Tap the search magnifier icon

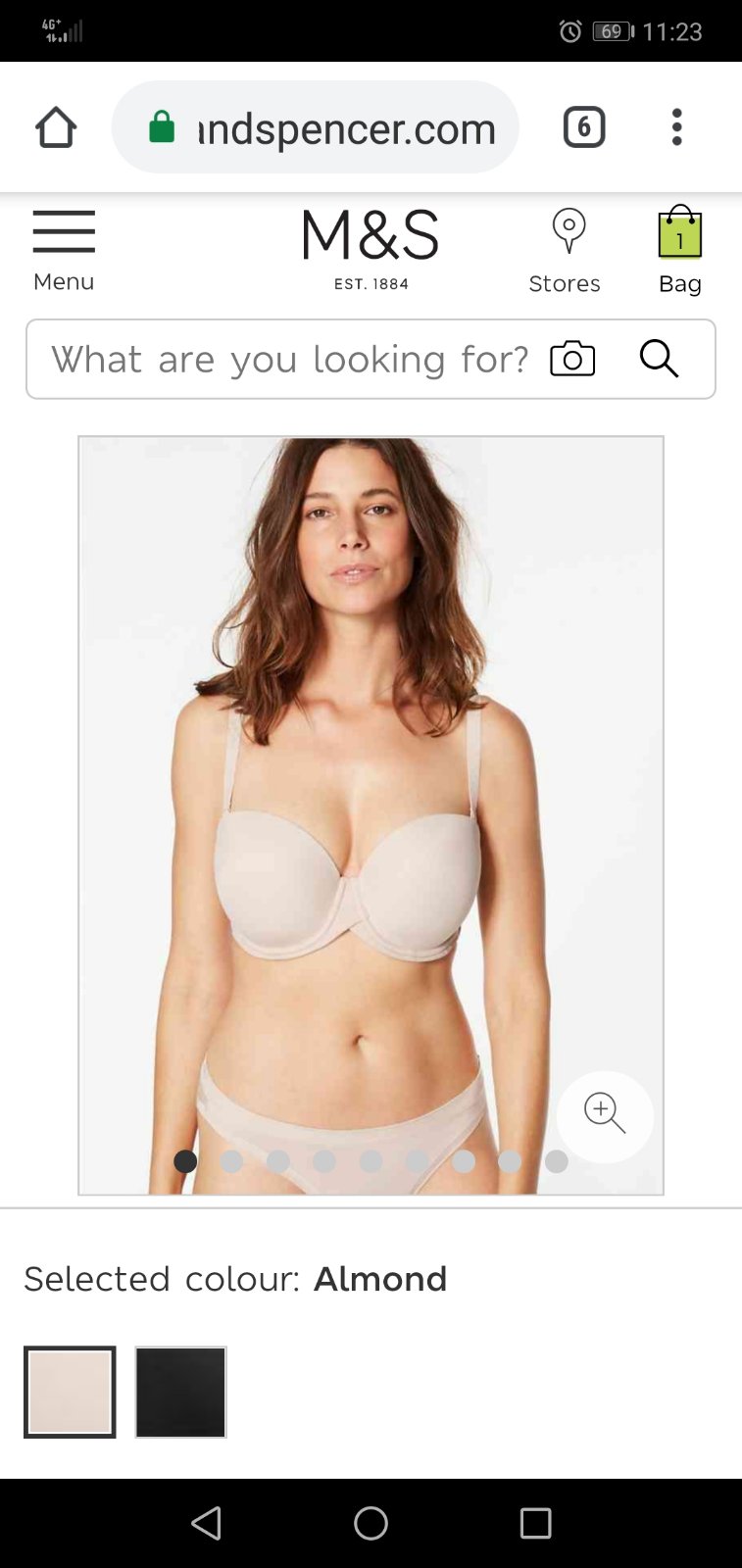[659, 360]
